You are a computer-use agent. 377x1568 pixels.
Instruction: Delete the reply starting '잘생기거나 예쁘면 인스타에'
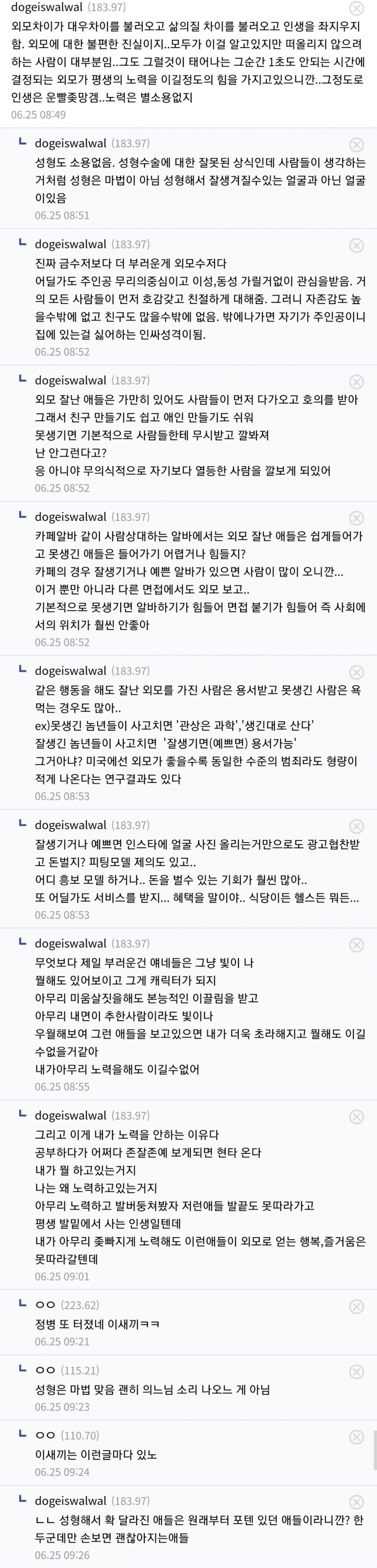(357, 826)
